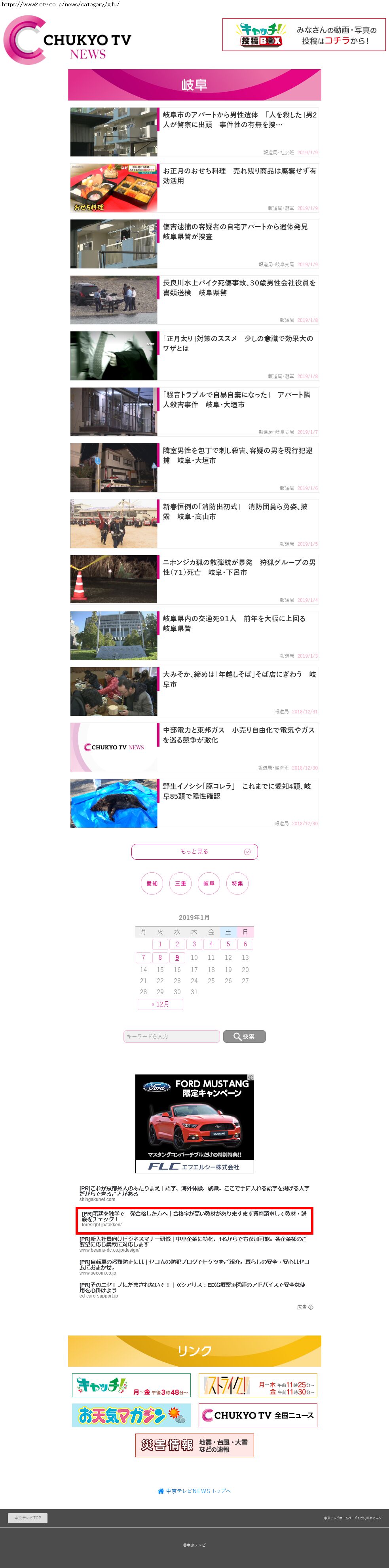Go to the previous month 12月

[x=160, y=1004]
